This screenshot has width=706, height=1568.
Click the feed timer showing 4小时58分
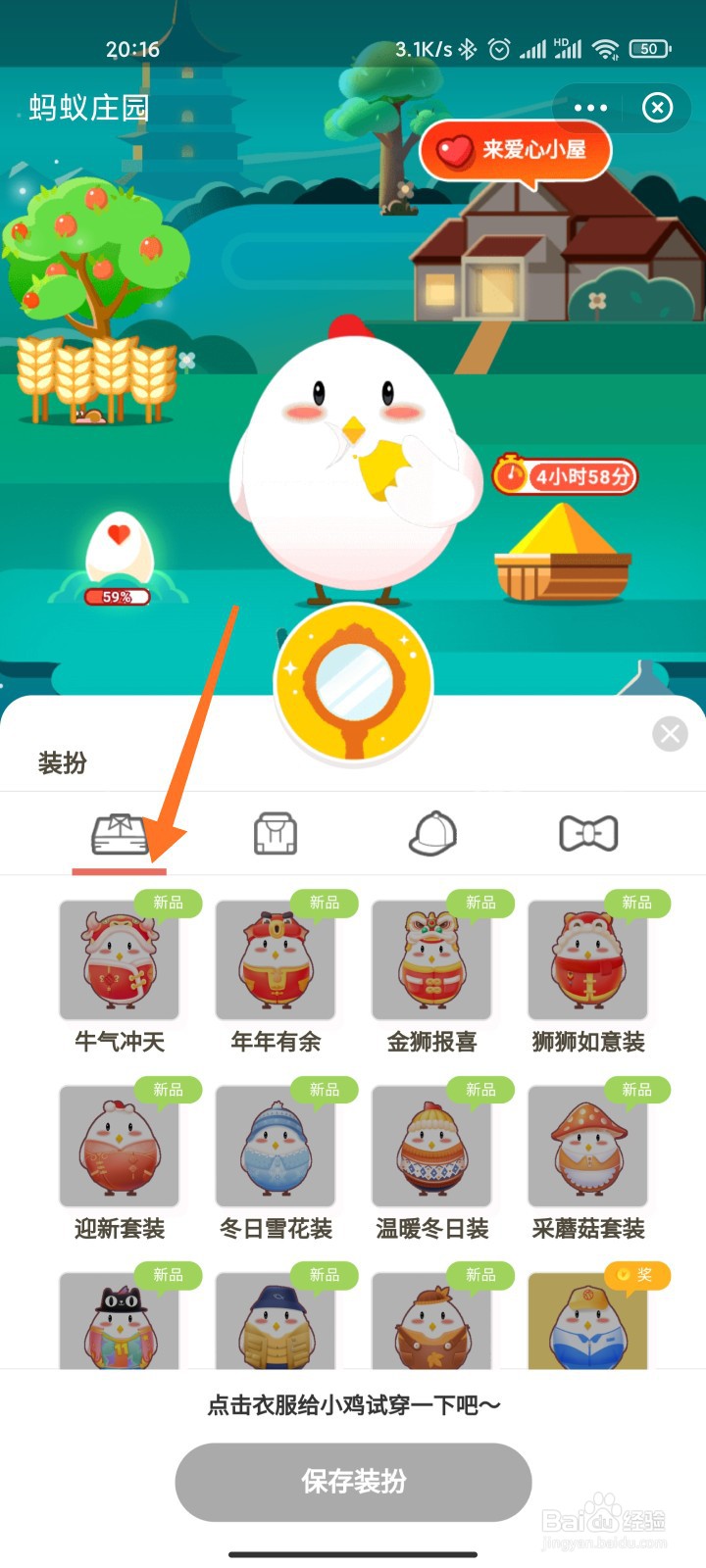[567, 477]
